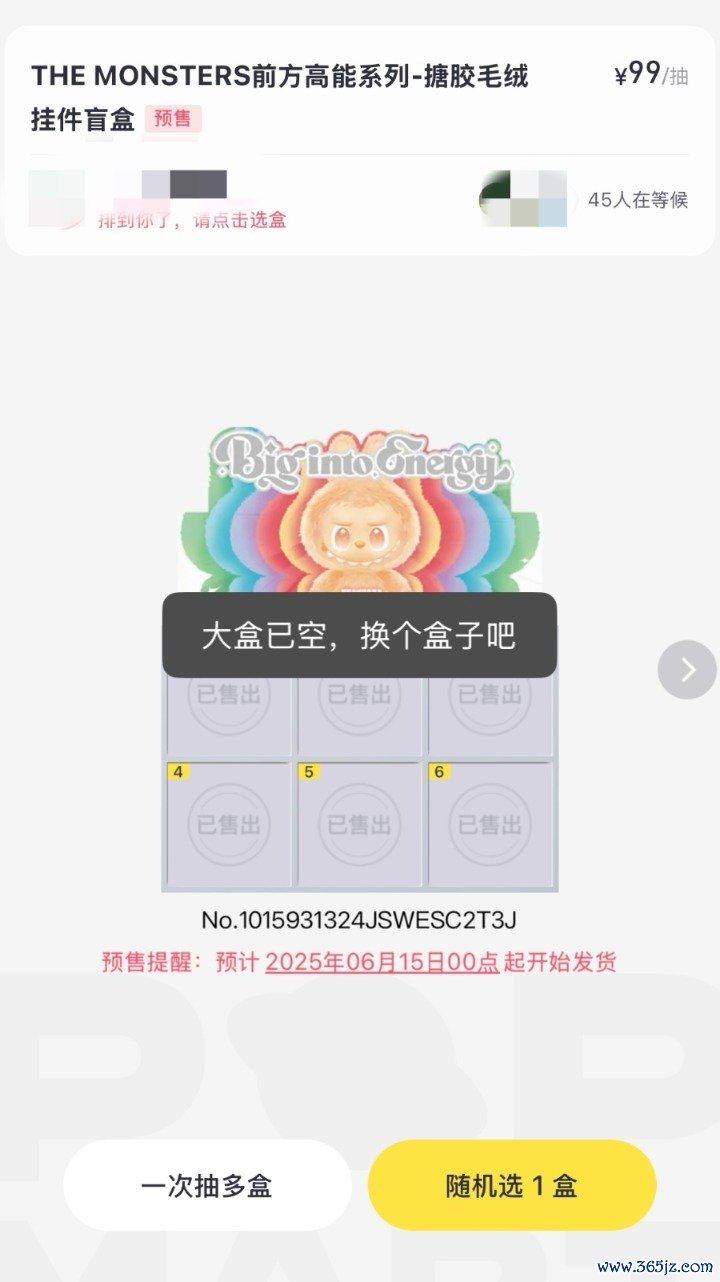Tap the 一次抽多盒 button
This screenshot has height=1282, width=720.
pyautogui.click(x=207, y=1186)
